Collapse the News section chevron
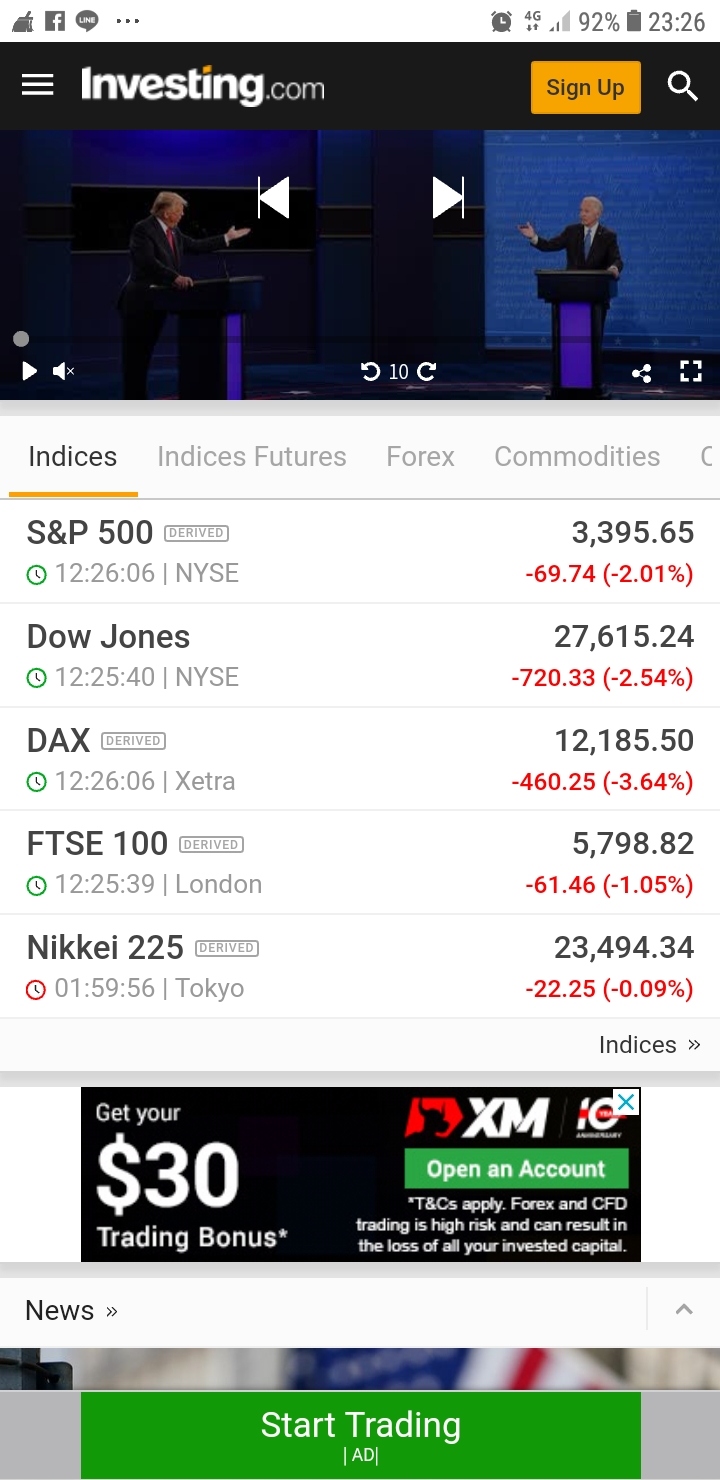The height and width of the screenshot is (1480, 720). [684, 1310]
